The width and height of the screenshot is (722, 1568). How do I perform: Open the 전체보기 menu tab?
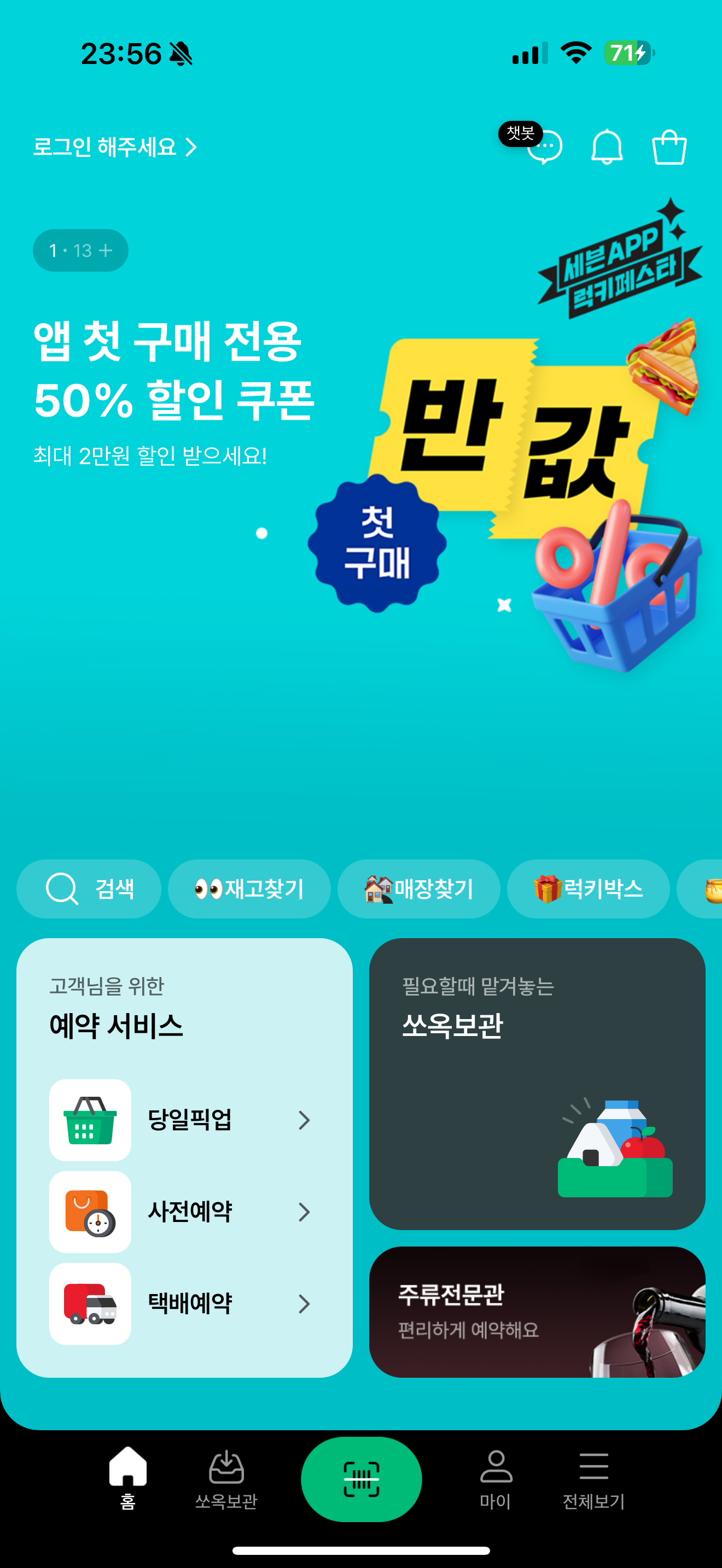(x=593, y=1478)
